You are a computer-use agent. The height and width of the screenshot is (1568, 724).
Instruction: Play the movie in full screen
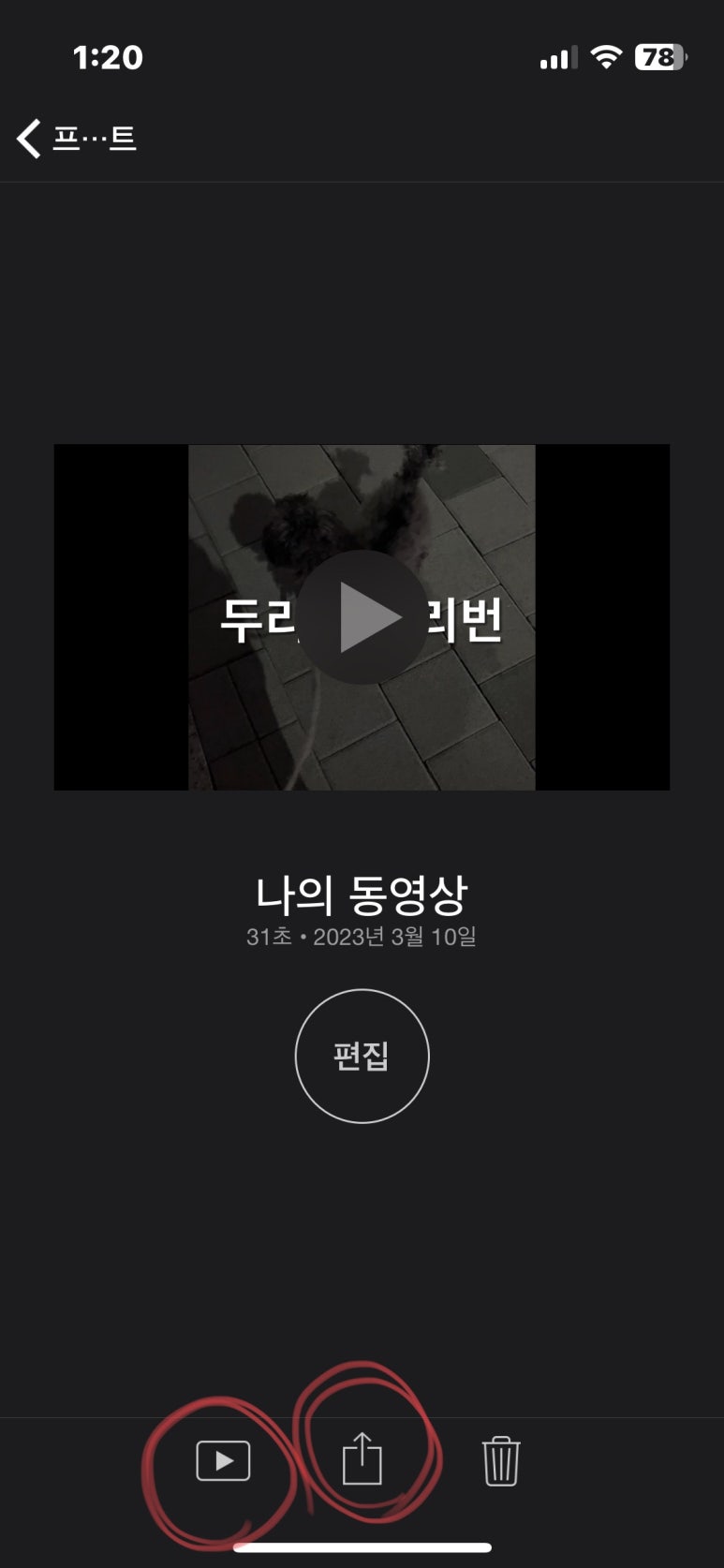tap(223, 1460)
